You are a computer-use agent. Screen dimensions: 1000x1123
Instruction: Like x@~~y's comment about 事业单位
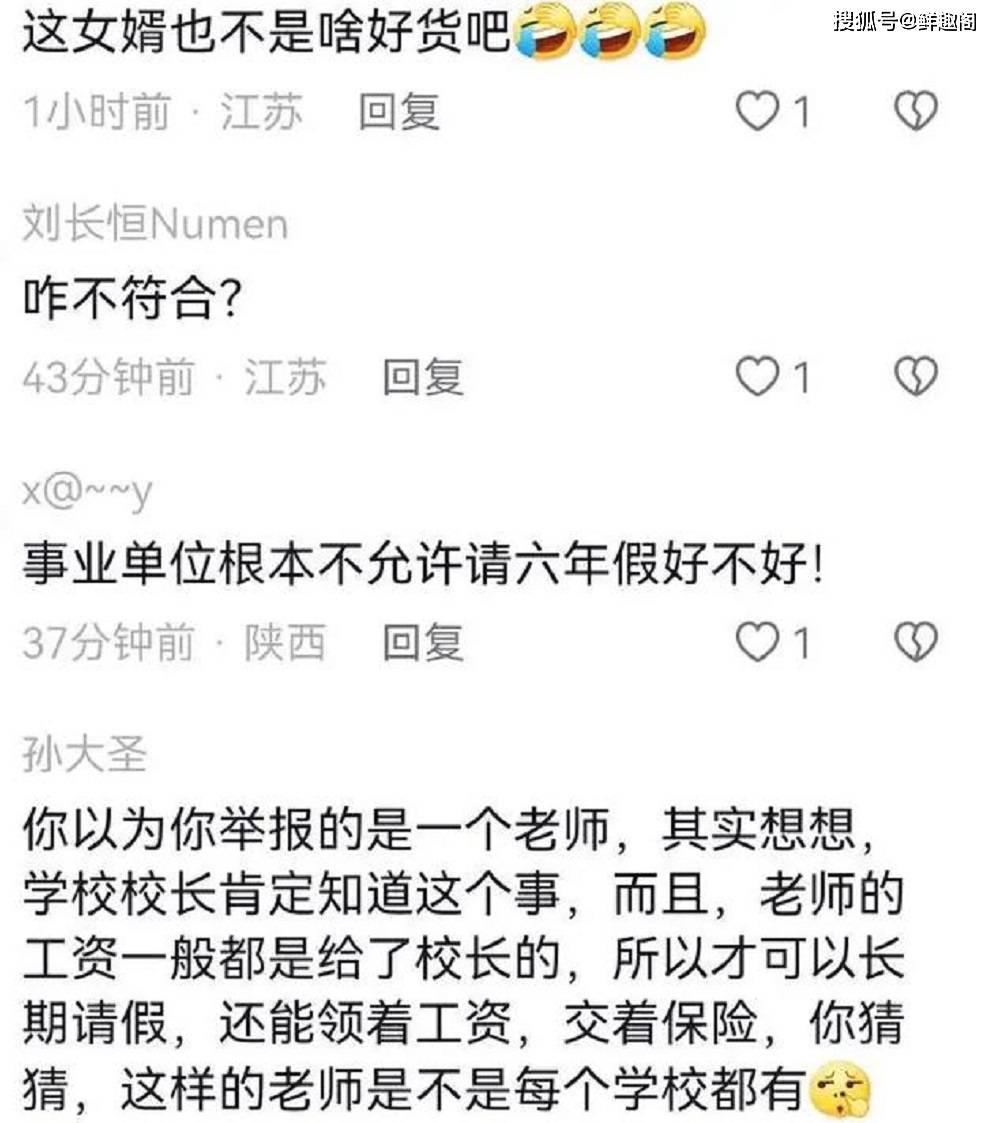(757, 643)
